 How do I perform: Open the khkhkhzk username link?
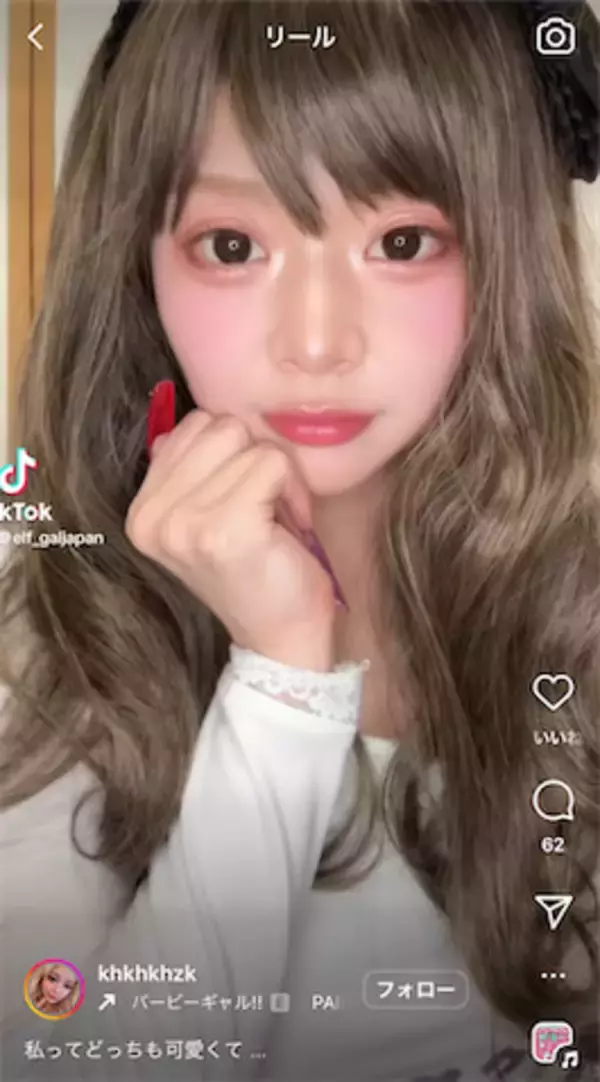pyautogui.click(x=147, y=972)
